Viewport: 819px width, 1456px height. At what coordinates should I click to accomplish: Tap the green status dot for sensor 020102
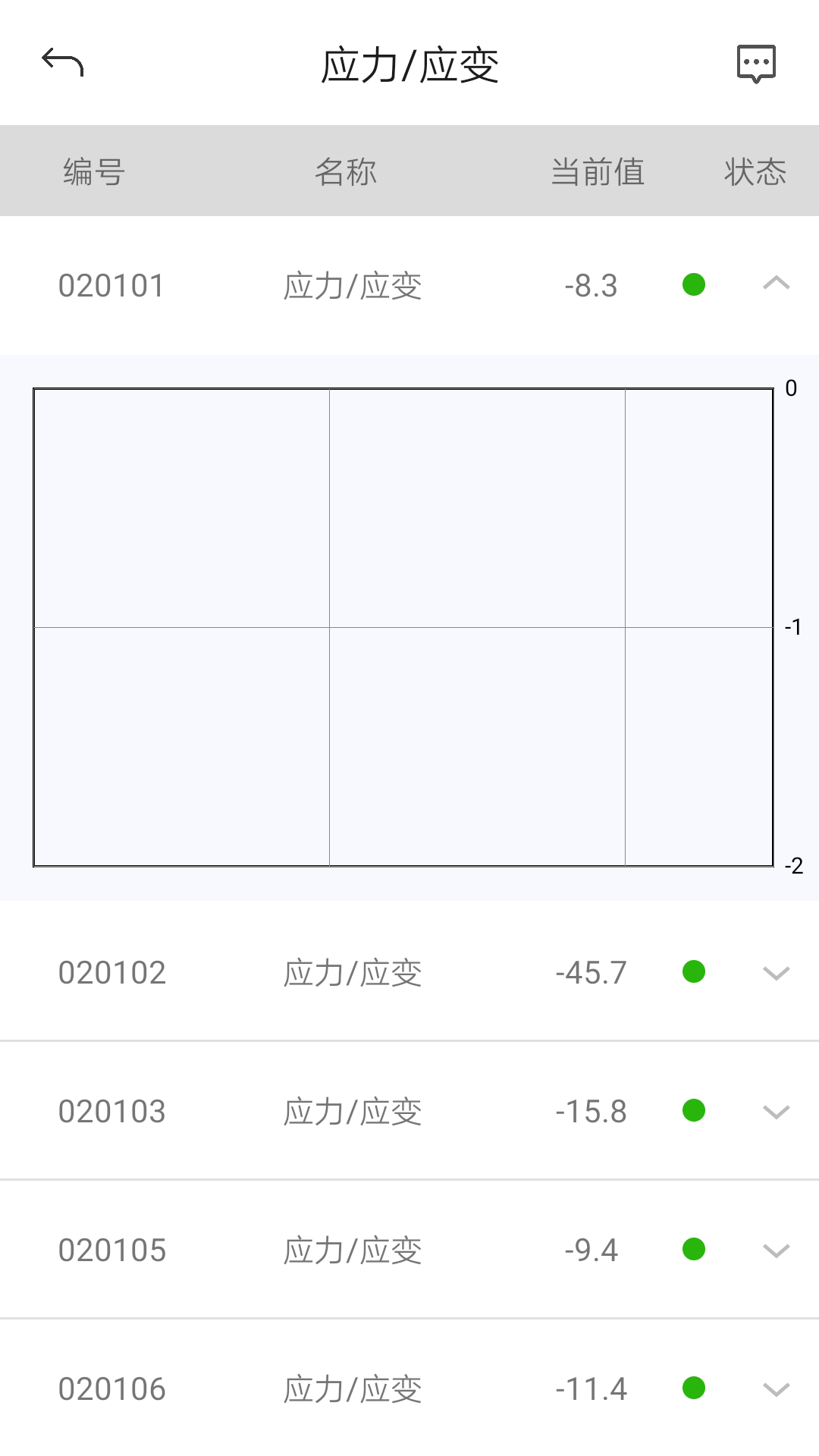point(695,973)
